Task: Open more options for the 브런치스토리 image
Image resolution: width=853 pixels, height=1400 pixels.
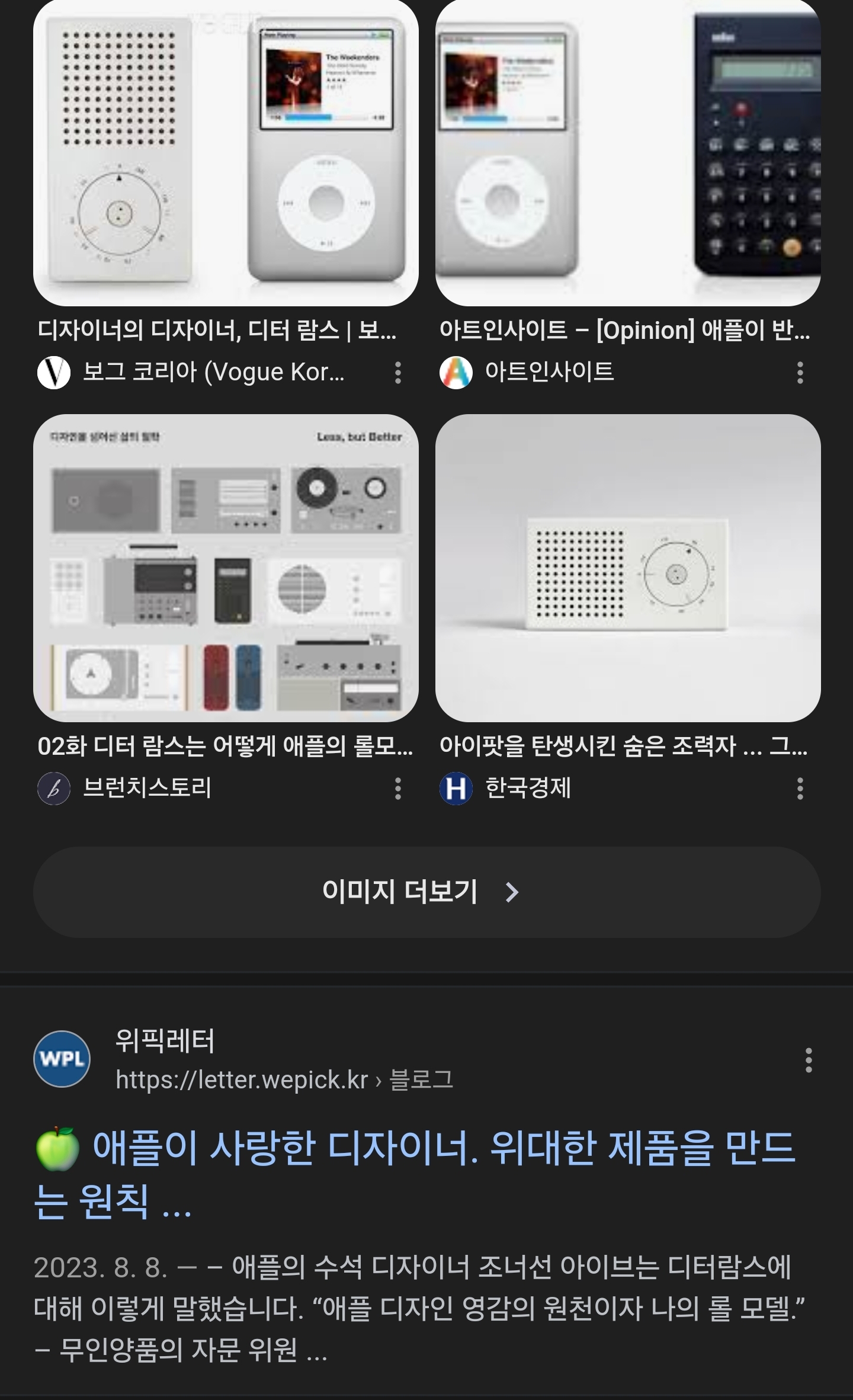Action: tap(398, 789)
